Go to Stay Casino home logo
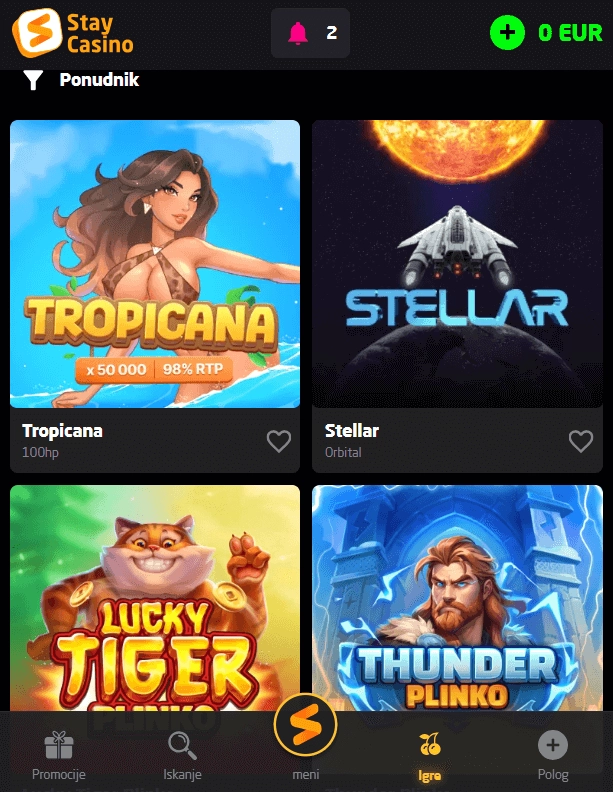 pos(73,33)
